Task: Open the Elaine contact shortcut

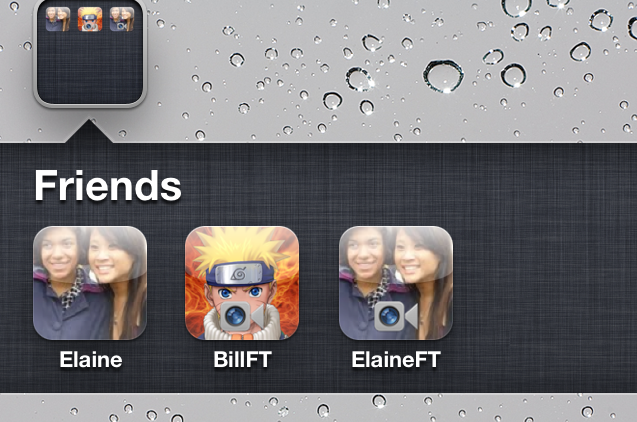Action: pyautogui.click(x=90, y=283)
